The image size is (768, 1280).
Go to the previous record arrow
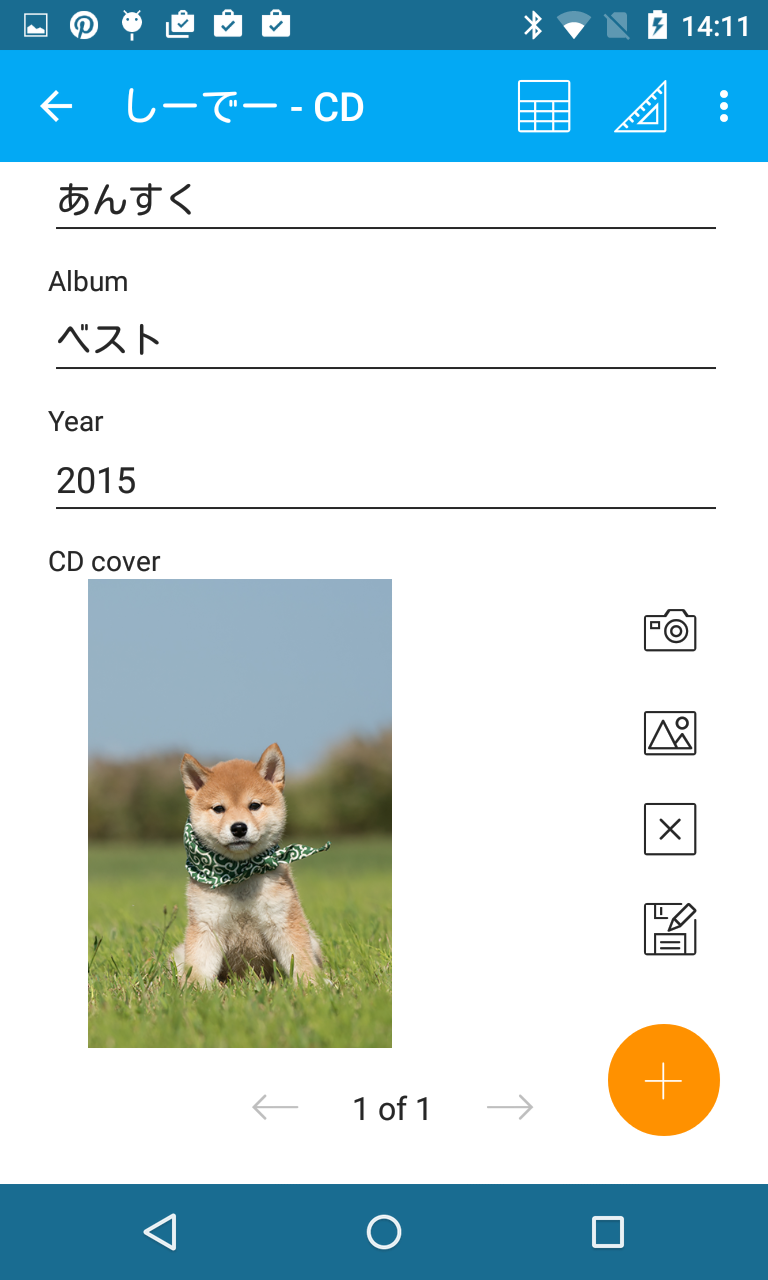coord(274,1107)
